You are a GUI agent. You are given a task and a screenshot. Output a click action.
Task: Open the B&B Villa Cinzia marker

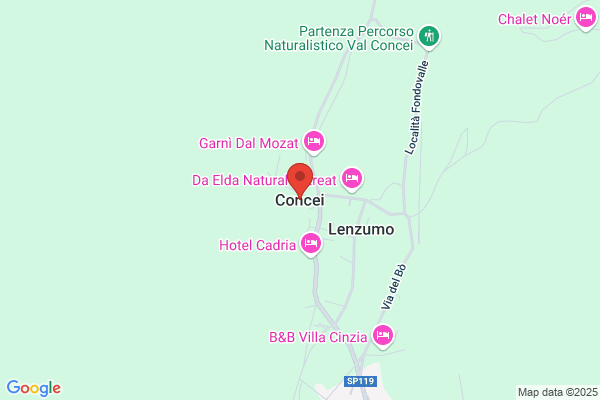click(x=383, y=336)
